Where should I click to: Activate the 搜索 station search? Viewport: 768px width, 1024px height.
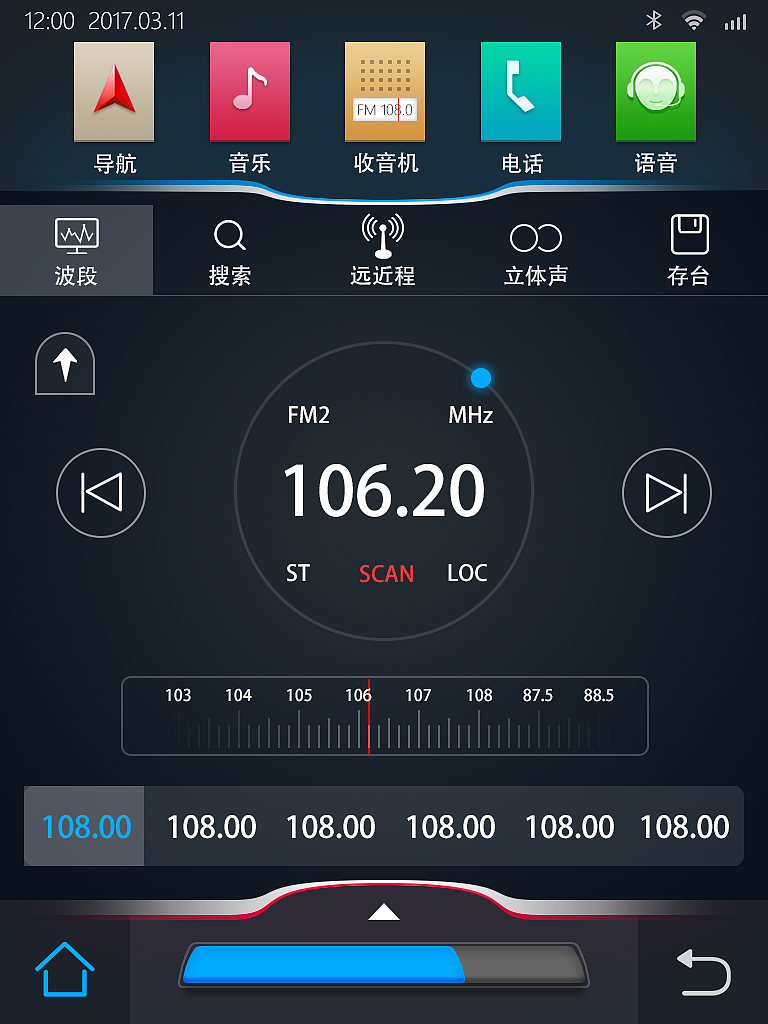point(230,249)
